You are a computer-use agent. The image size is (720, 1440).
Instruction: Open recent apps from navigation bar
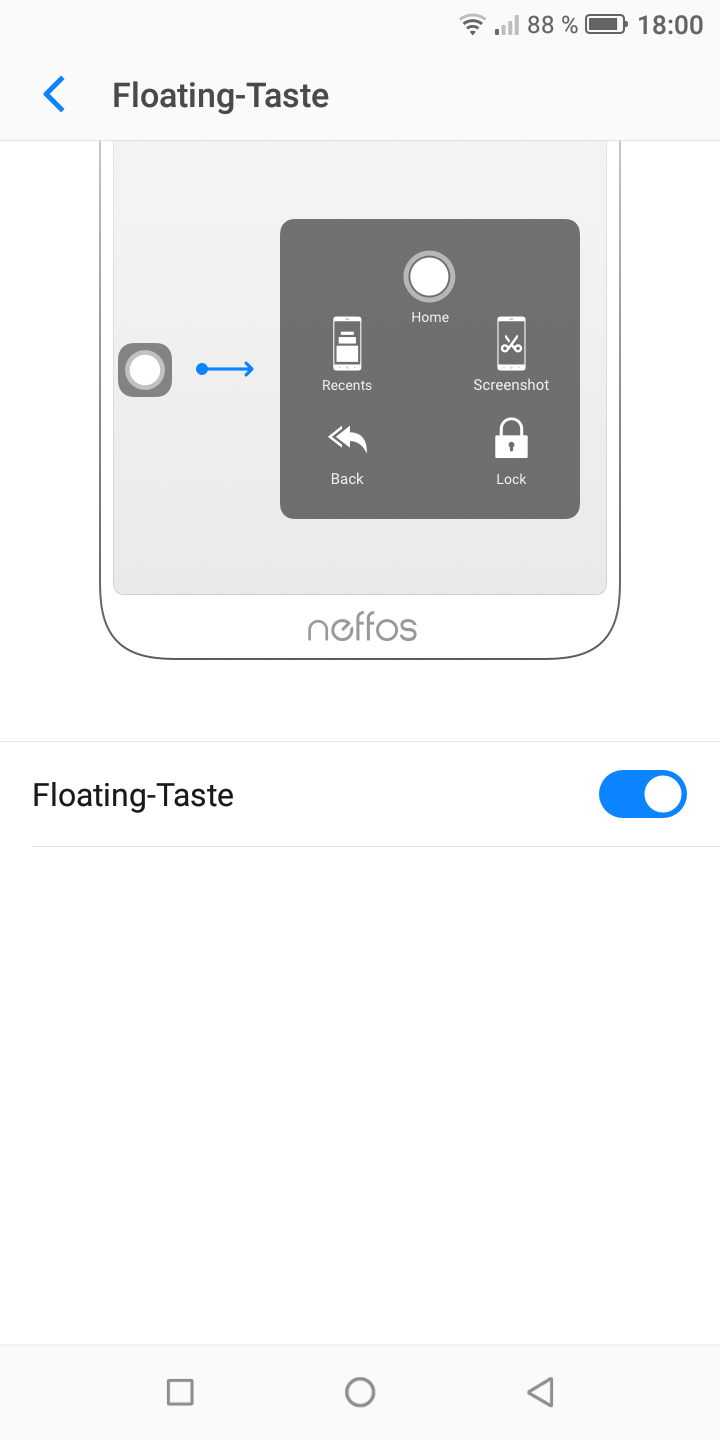tap(180, 1392)
